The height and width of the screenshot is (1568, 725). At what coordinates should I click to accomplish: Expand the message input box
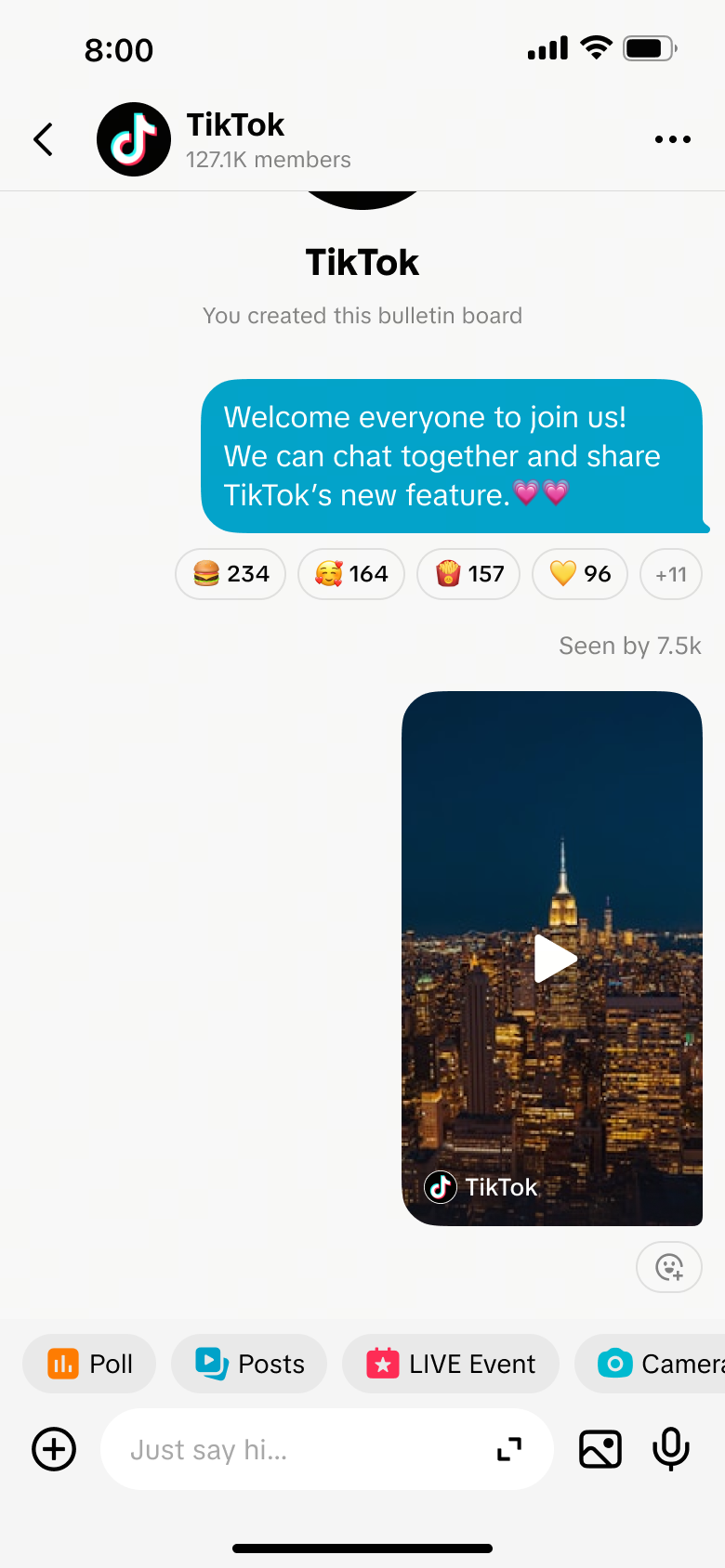(509, 1449)
